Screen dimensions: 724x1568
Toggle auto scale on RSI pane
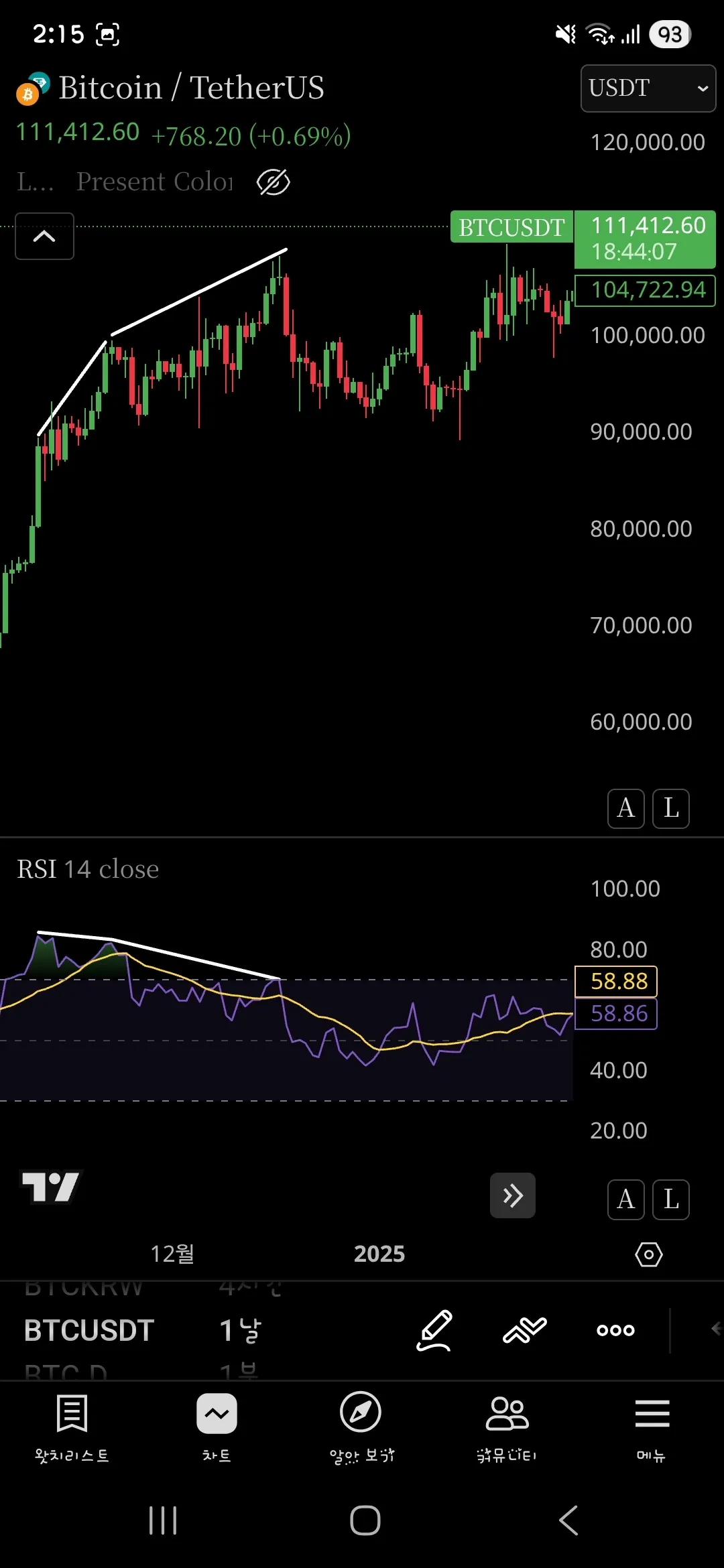click(x=625, y=1199)
